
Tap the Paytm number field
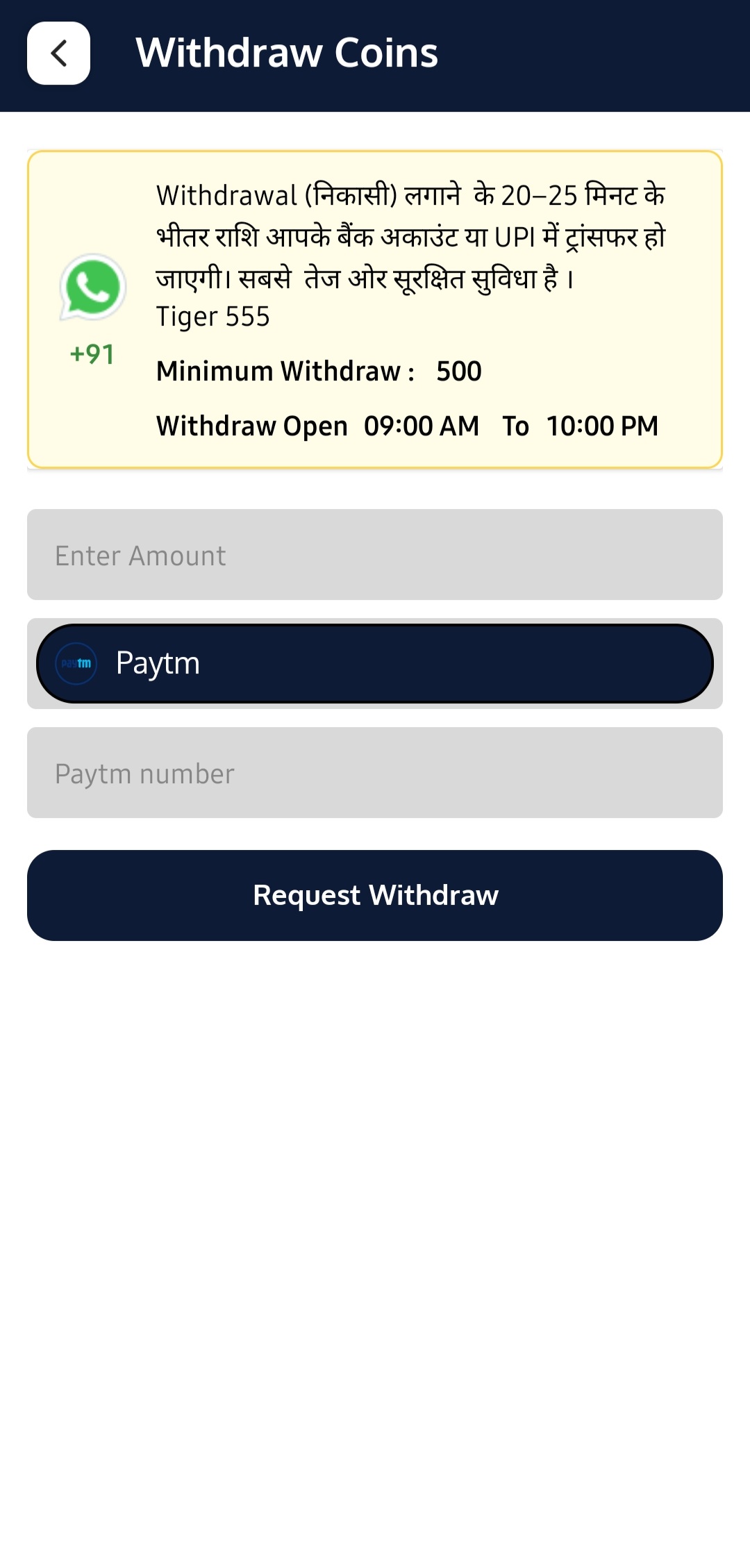click(375, 773)
